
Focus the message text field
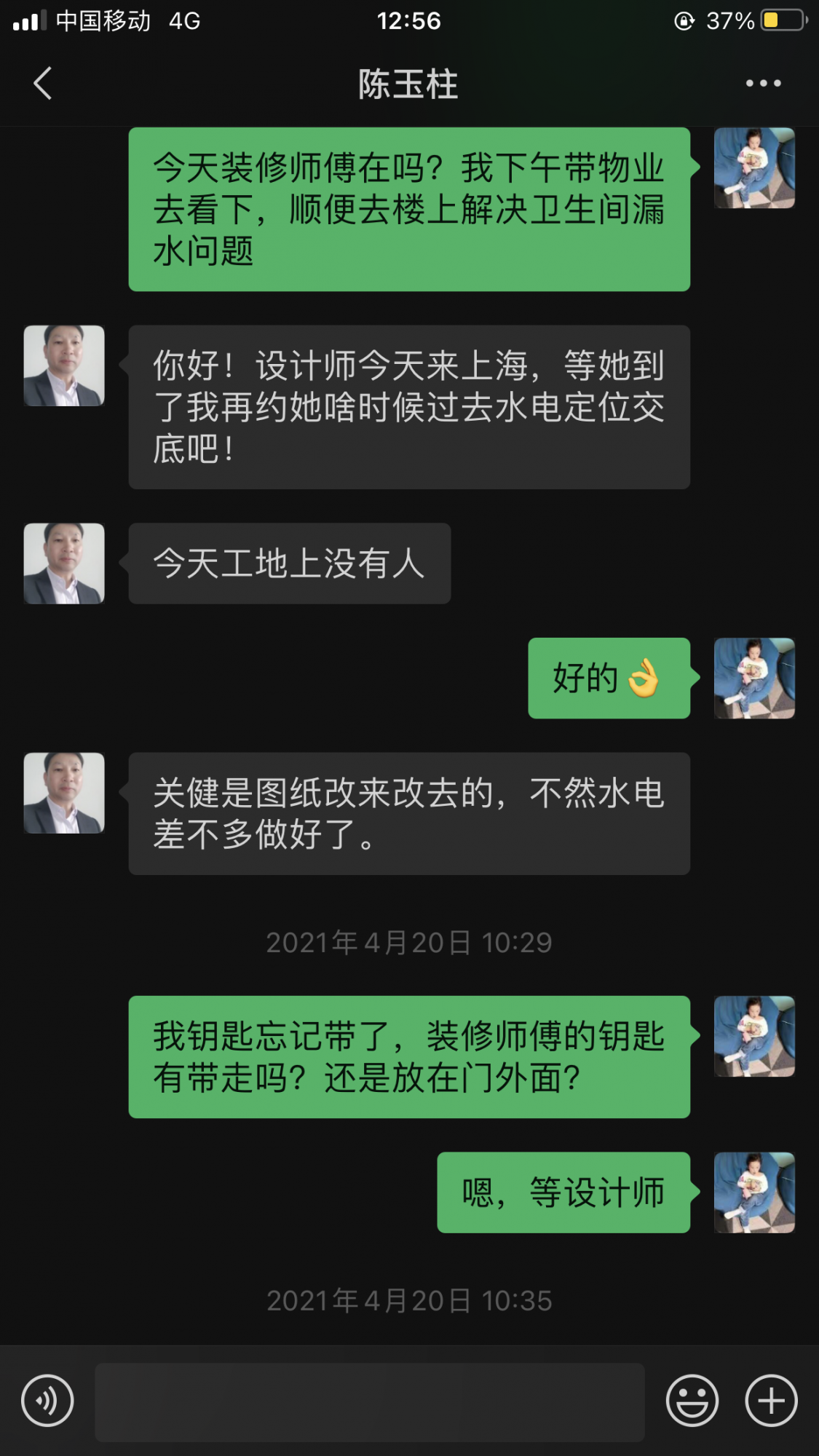click(x=369, y=1401)
